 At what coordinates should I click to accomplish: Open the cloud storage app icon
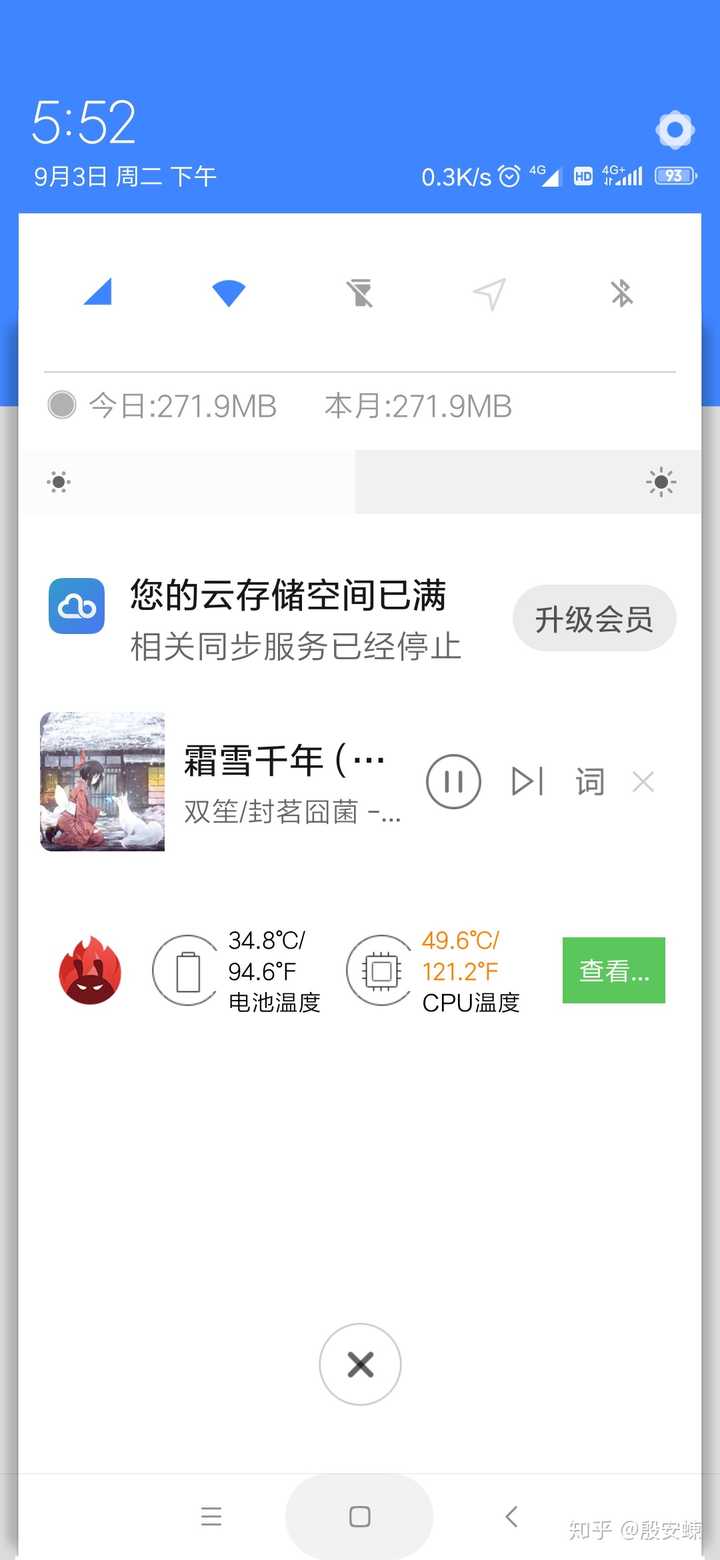point(75,606)
